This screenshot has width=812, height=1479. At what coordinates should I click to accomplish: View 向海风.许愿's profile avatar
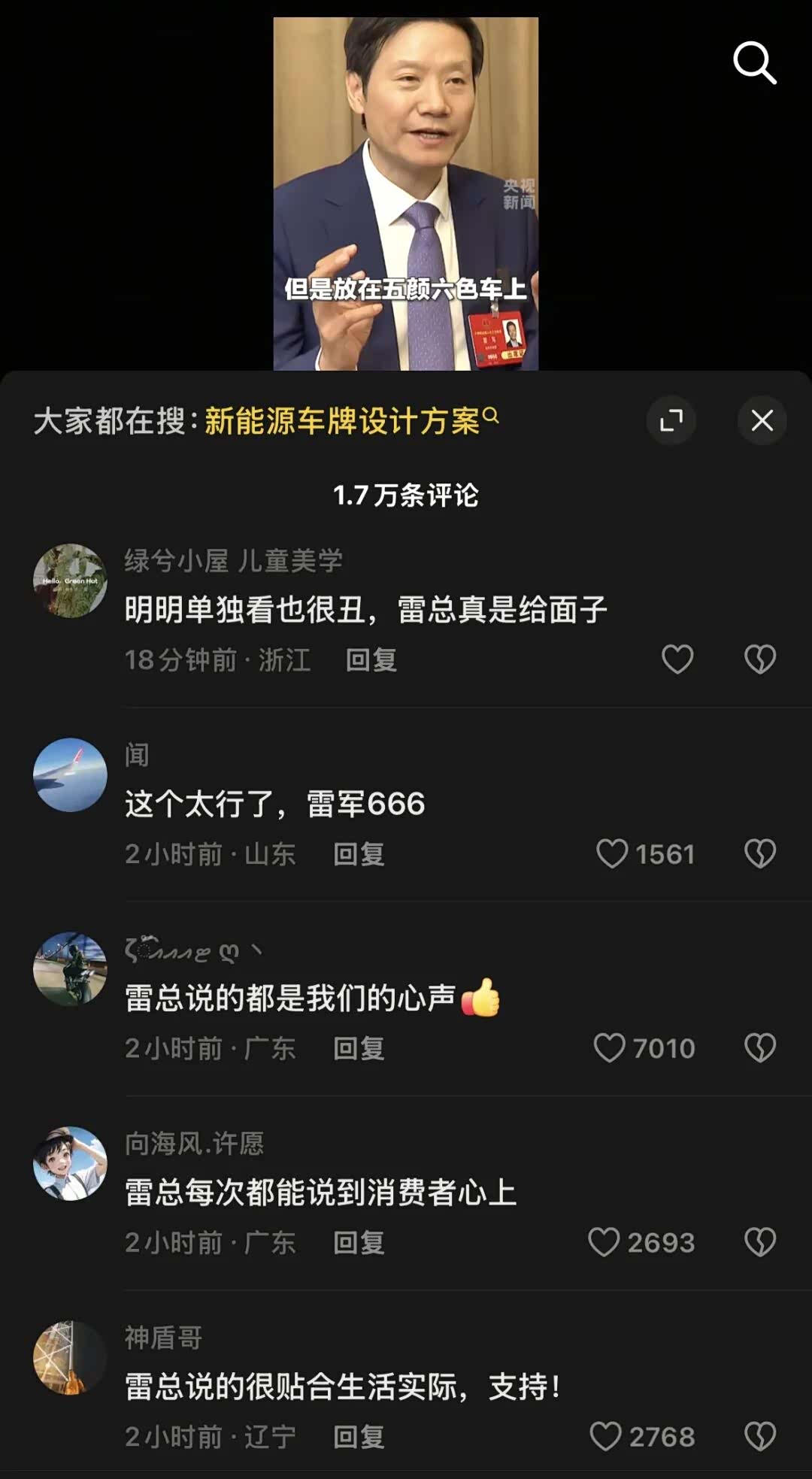(x=70, y=1163)
